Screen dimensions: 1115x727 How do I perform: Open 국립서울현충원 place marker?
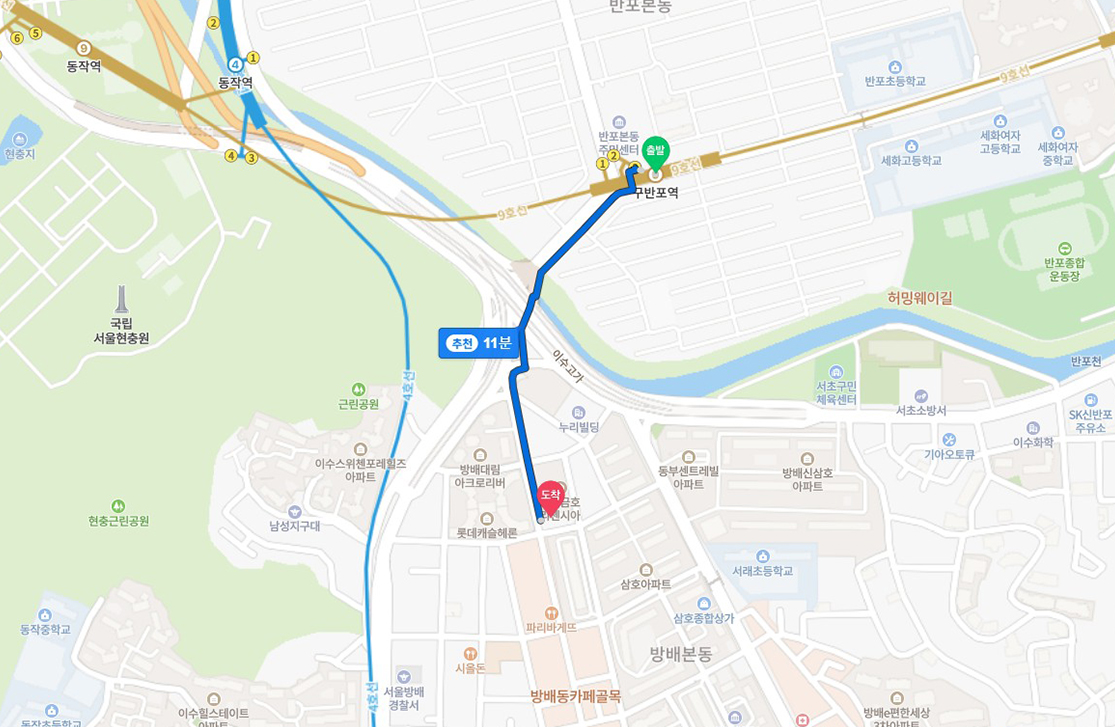coord(121,298)
